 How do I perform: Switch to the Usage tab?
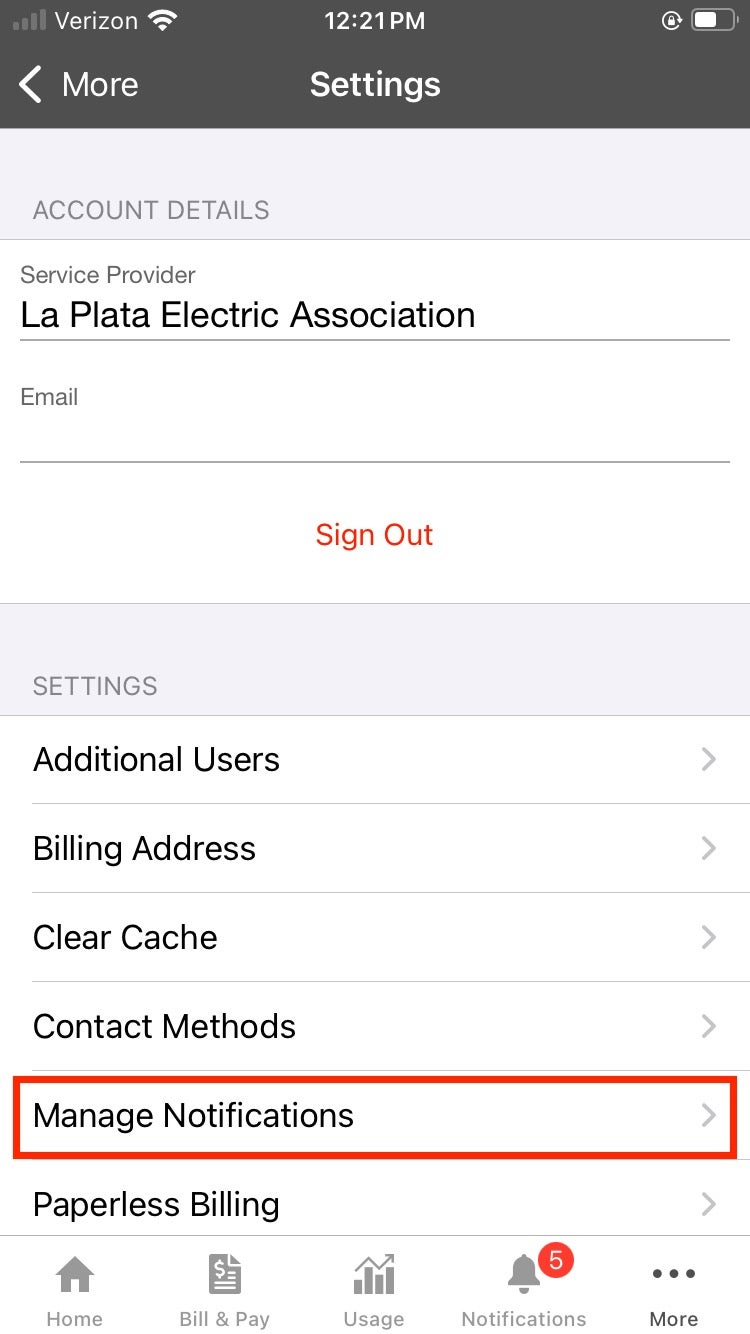coord(374,1290)
